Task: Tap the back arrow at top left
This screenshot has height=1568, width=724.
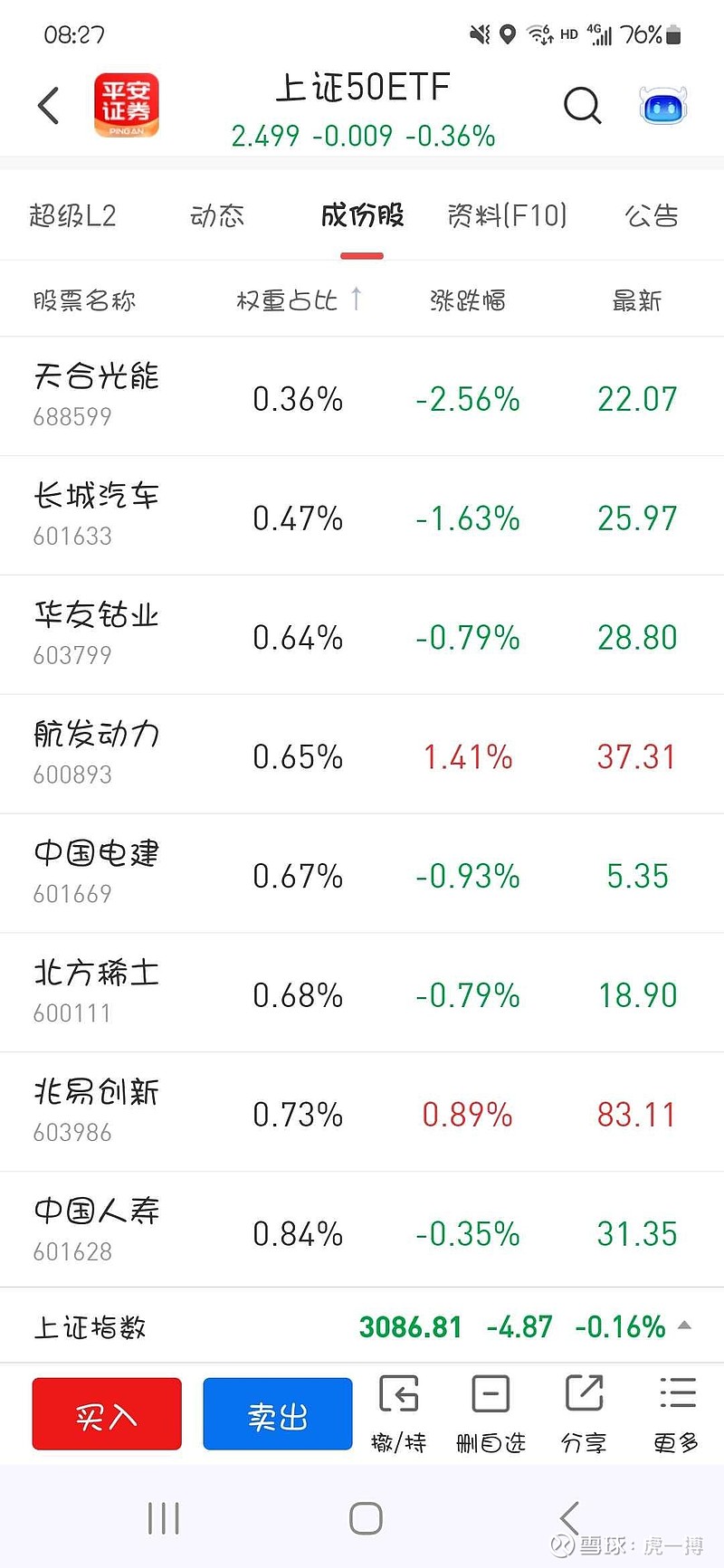Action: tap(47, 106)
